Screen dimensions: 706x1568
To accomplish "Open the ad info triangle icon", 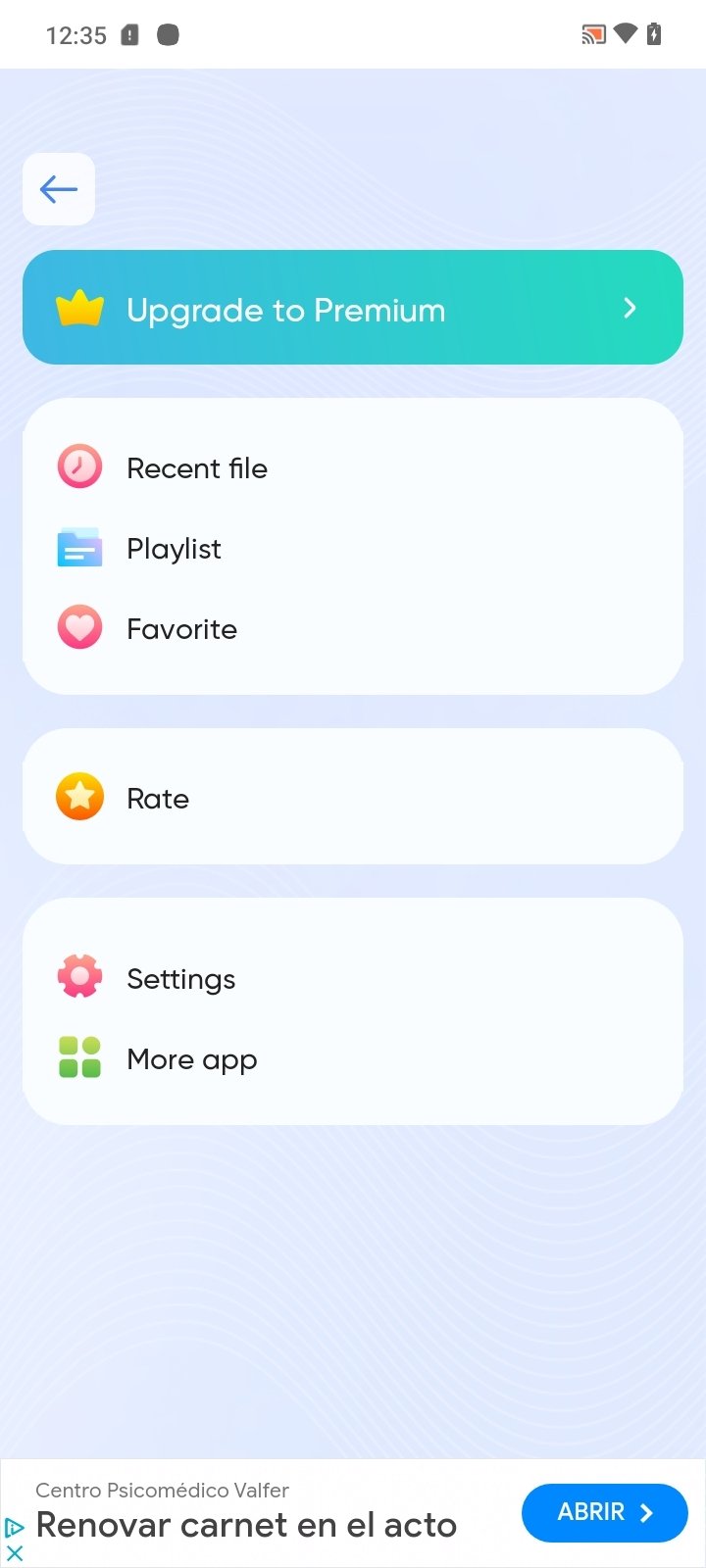I will [15, 1528].
